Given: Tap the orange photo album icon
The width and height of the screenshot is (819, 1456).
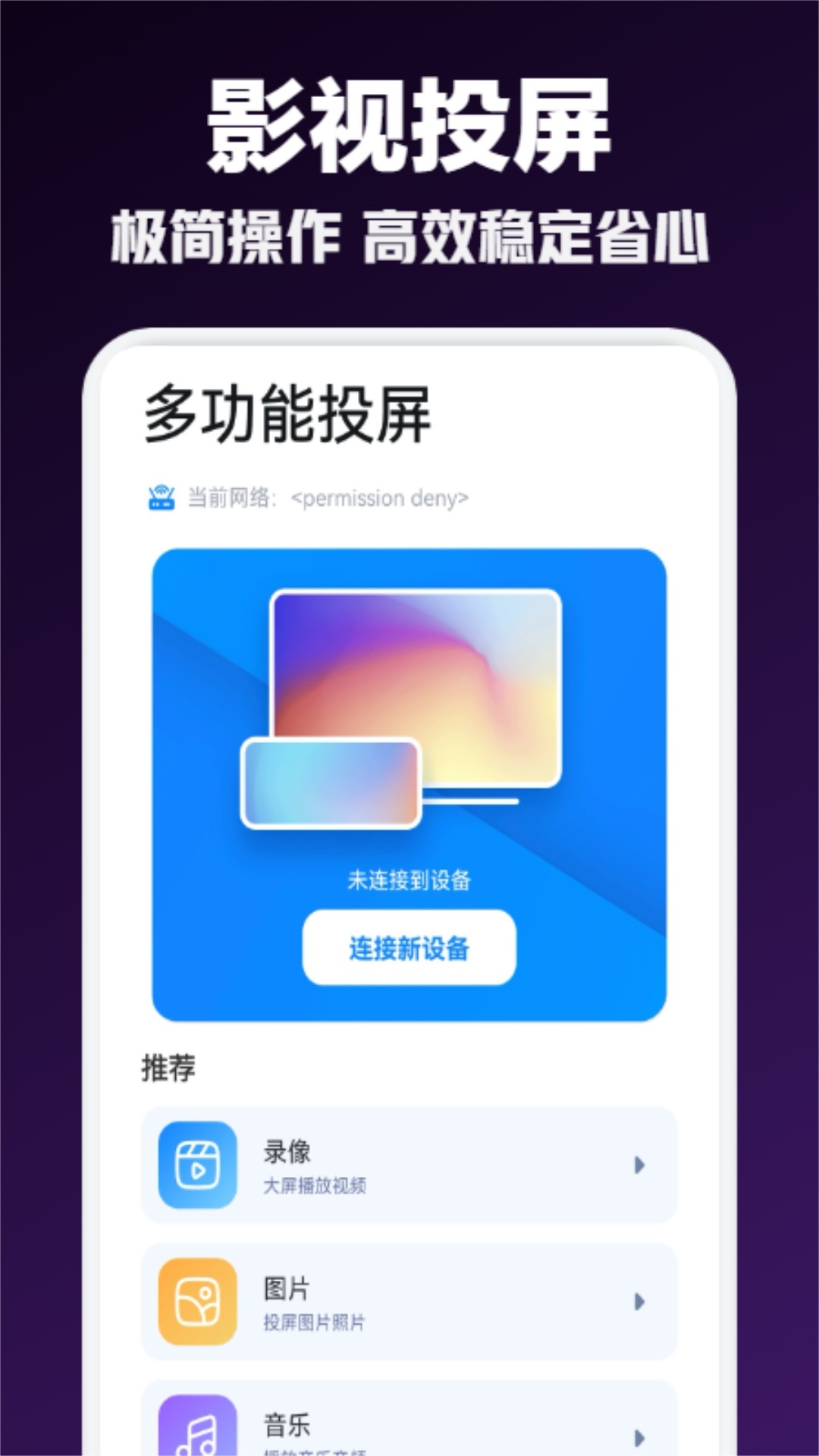Looking at the screenshot, I should tap(196, 1301).
